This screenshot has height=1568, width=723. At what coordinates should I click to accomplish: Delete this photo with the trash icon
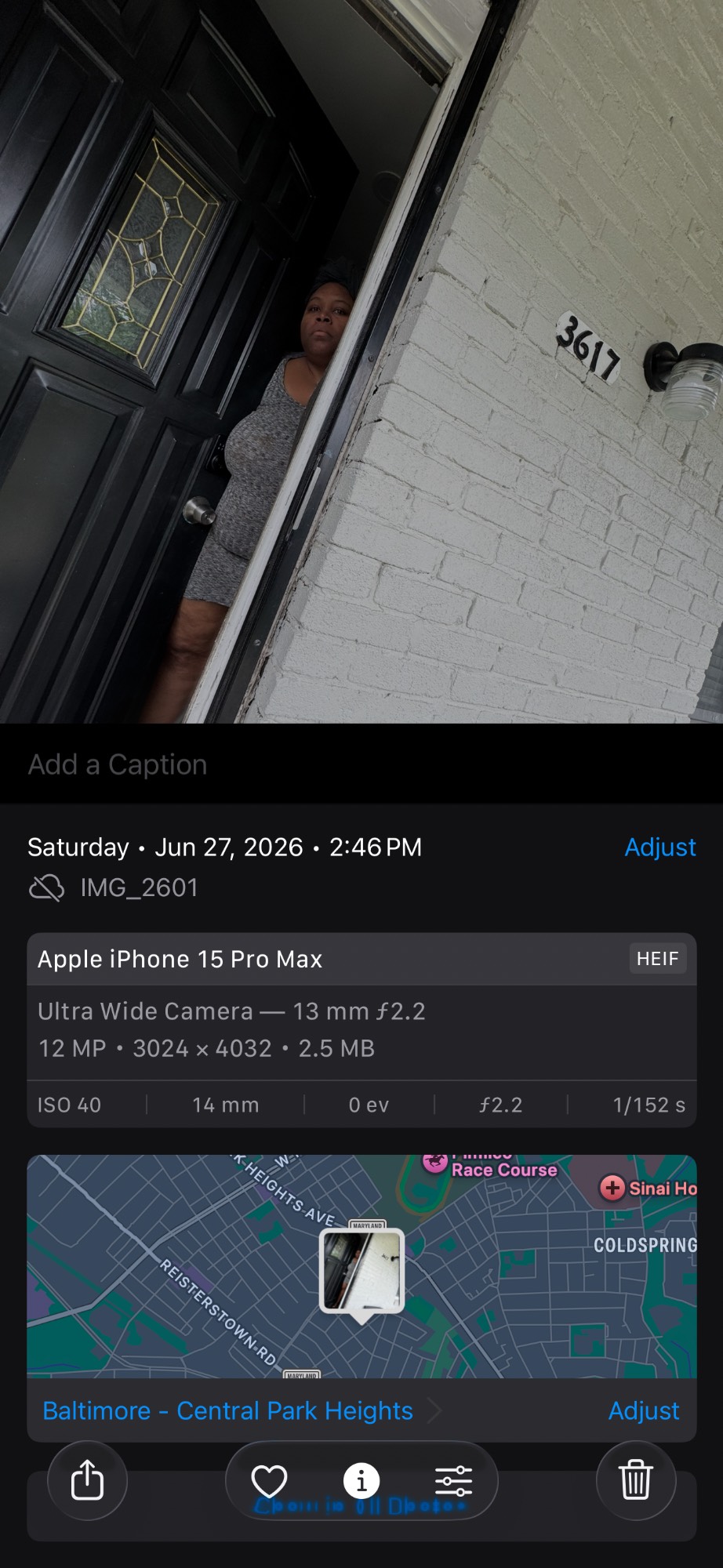(x=636, y=1480)
